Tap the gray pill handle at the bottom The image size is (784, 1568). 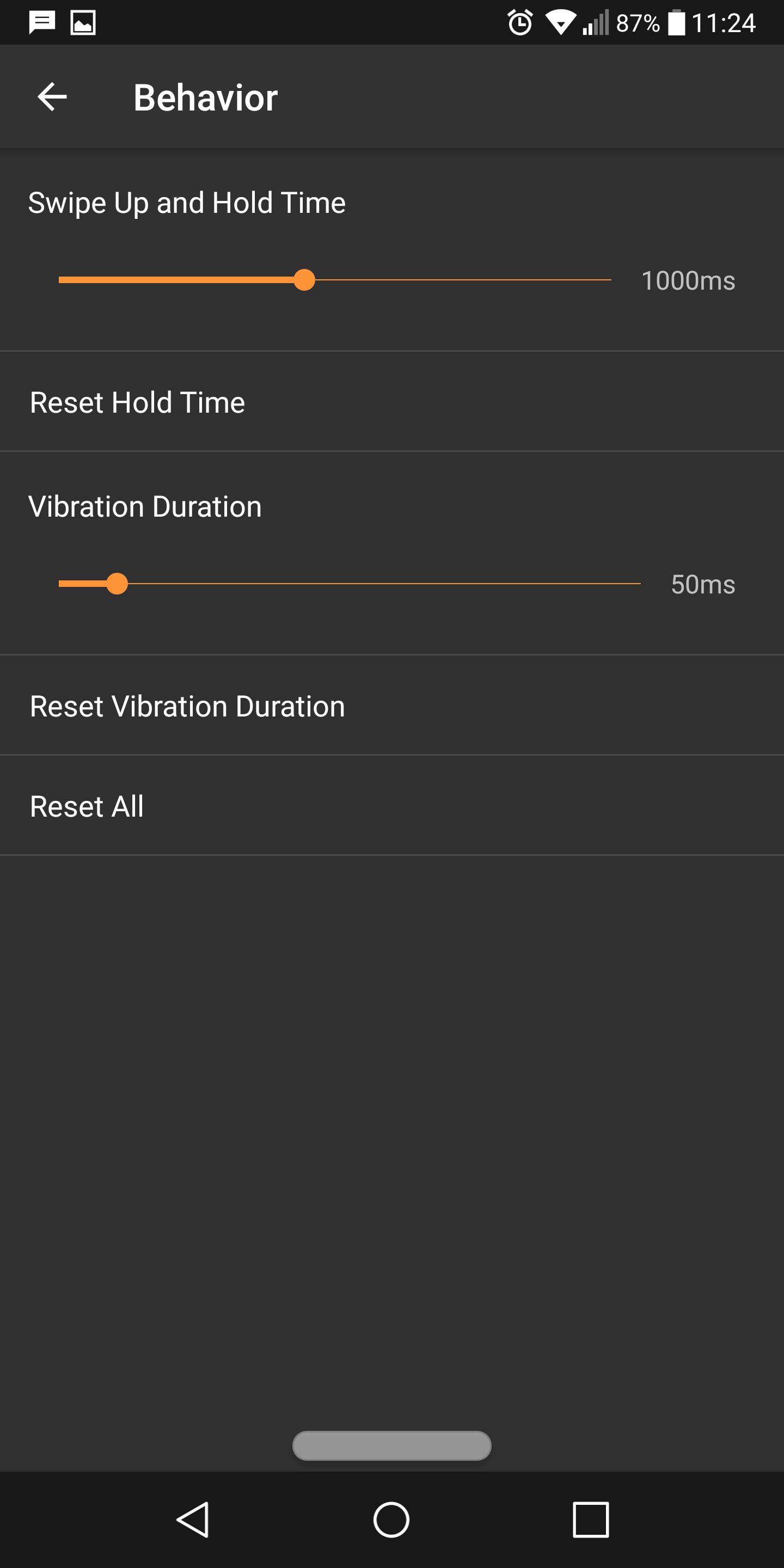(x=392, y=1445)
